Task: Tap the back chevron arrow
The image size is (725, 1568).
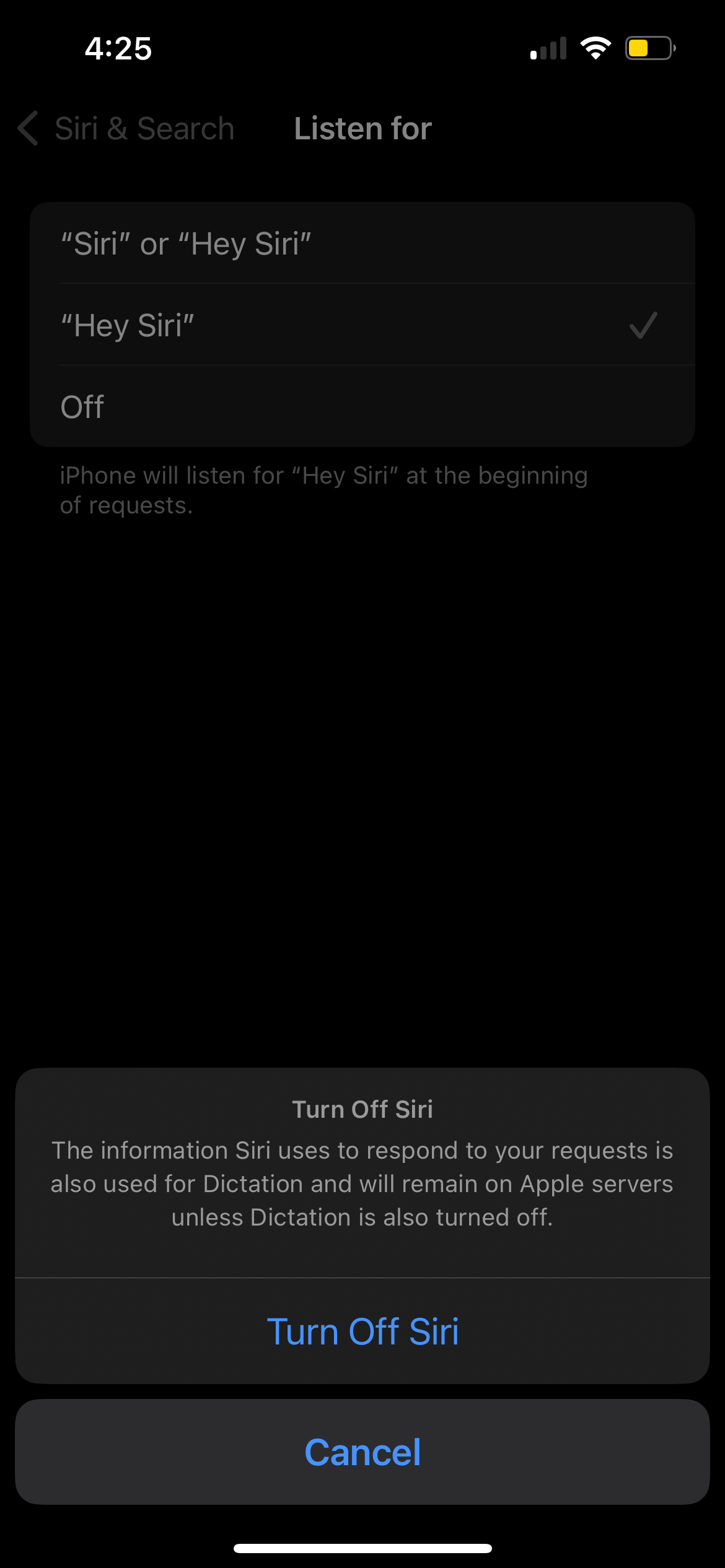Action: (27, 128)
